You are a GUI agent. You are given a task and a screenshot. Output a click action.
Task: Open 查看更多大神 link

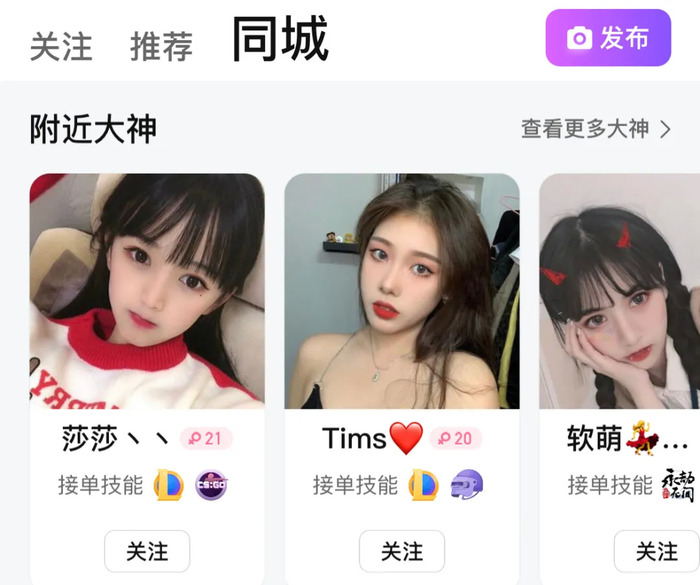point(595,128)
